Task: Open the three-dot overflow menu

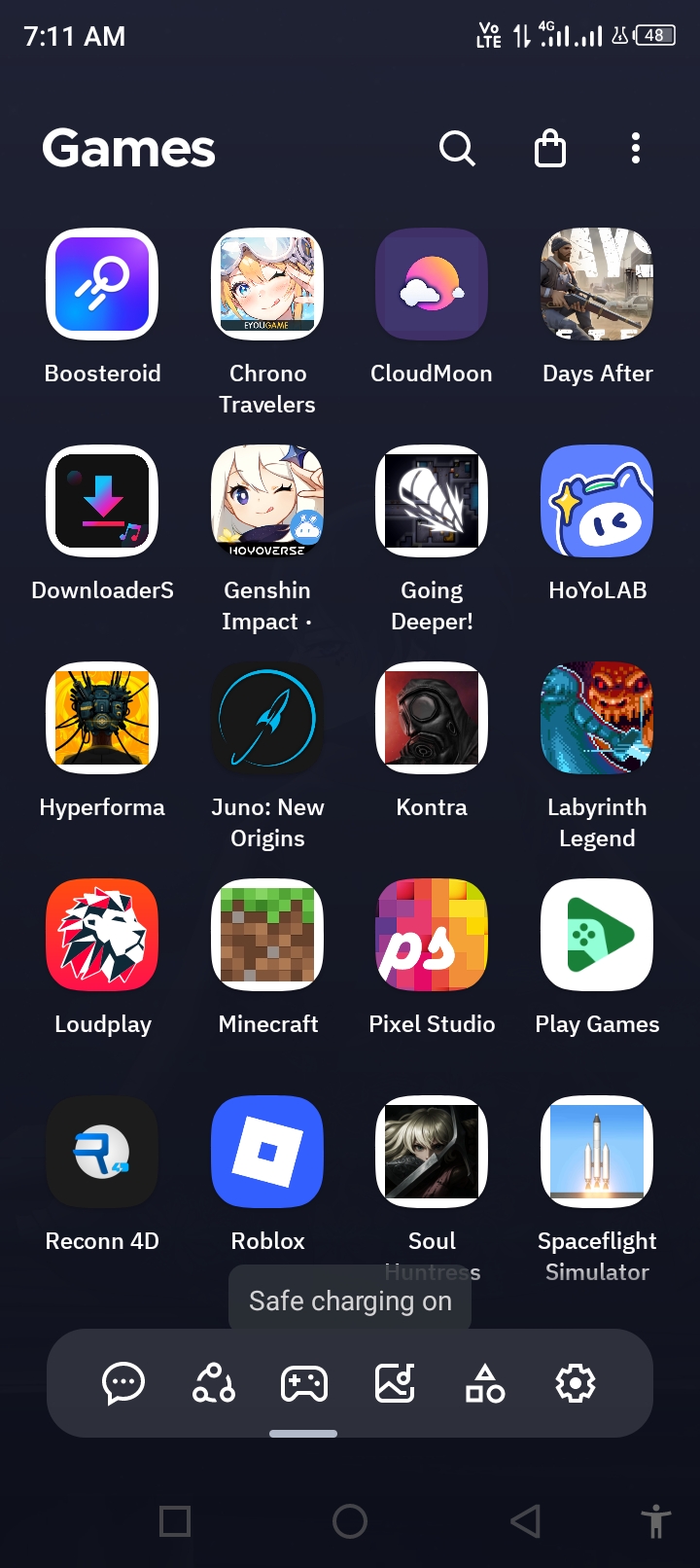Action: (635, 149)
